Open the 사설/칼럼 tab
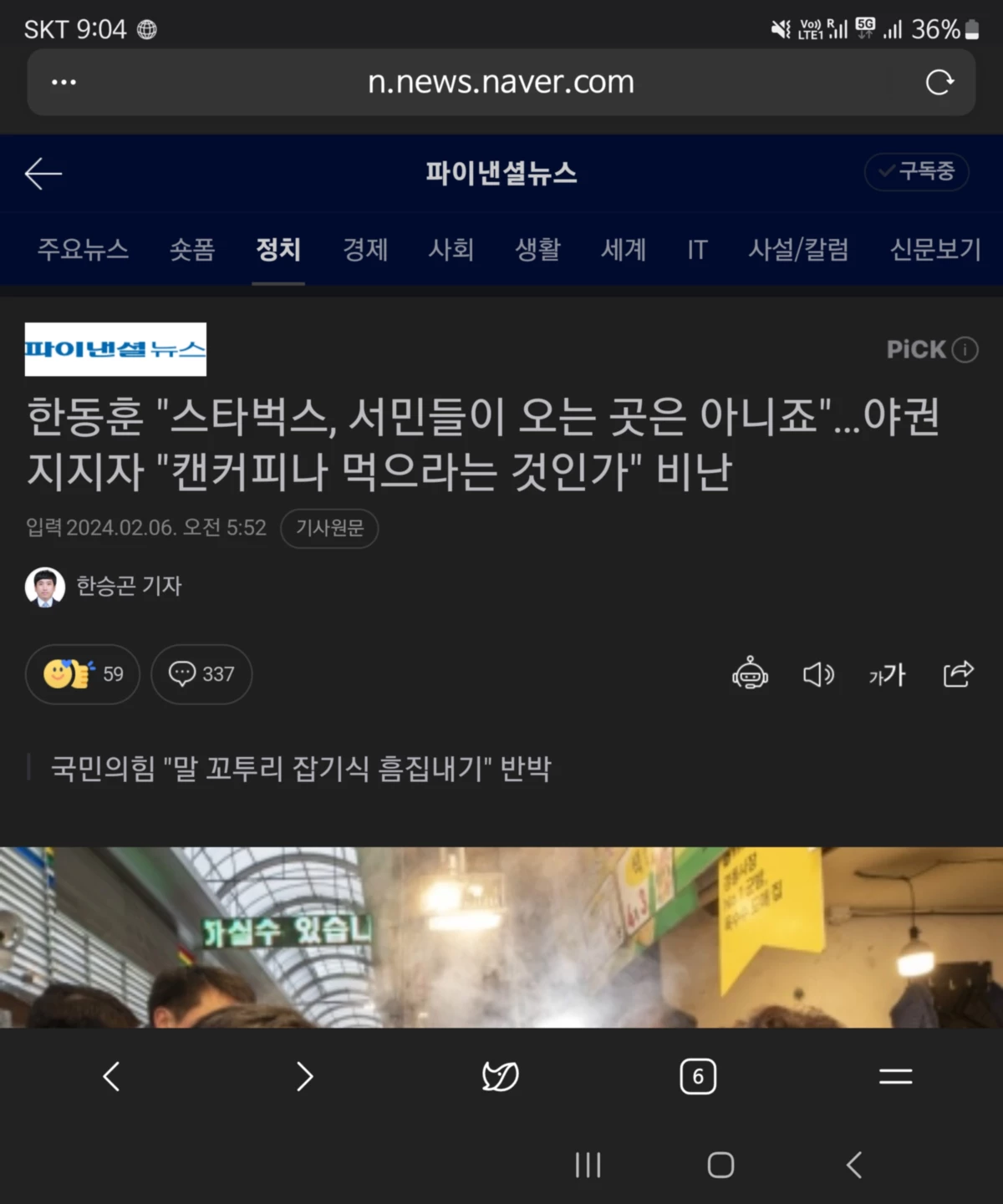The height and width of the screenshot is (1204, 1003). click(798, 249)
